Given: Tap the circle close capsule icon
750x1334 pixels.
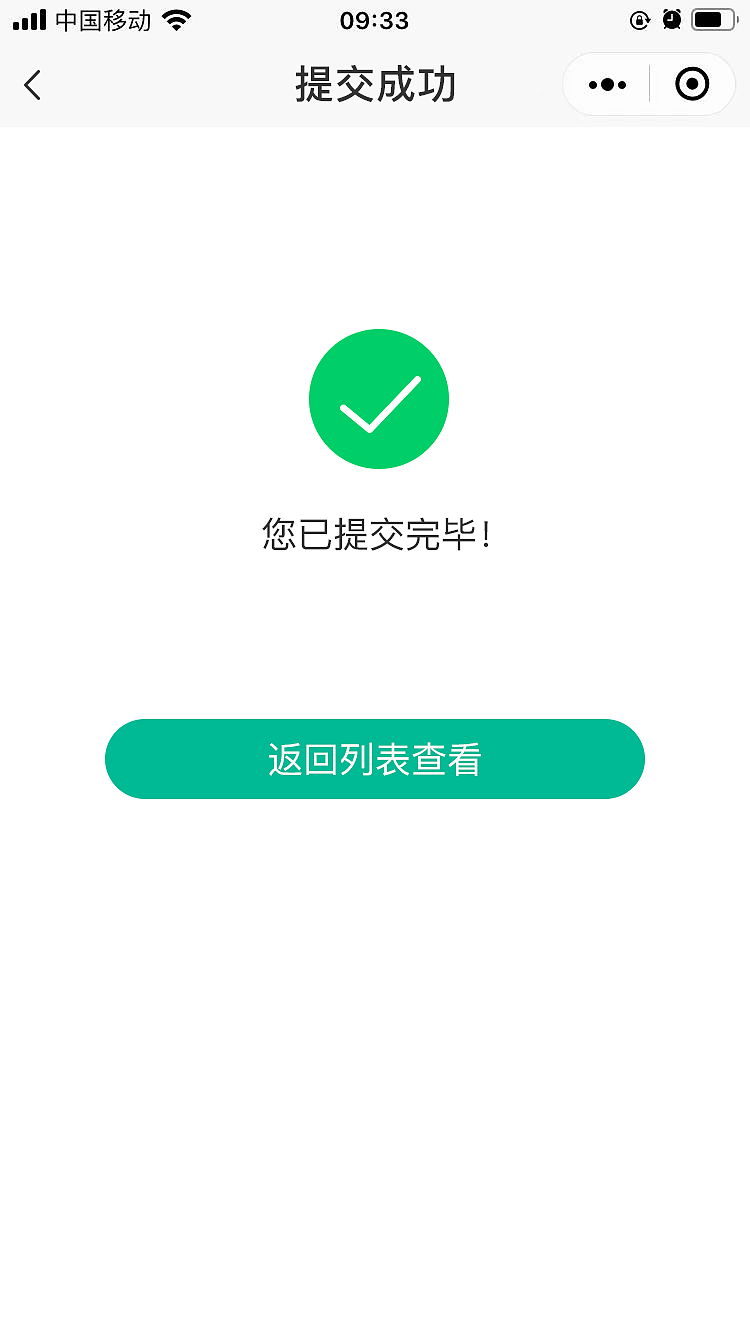Looking at the screenshot, I should [691, 85].
